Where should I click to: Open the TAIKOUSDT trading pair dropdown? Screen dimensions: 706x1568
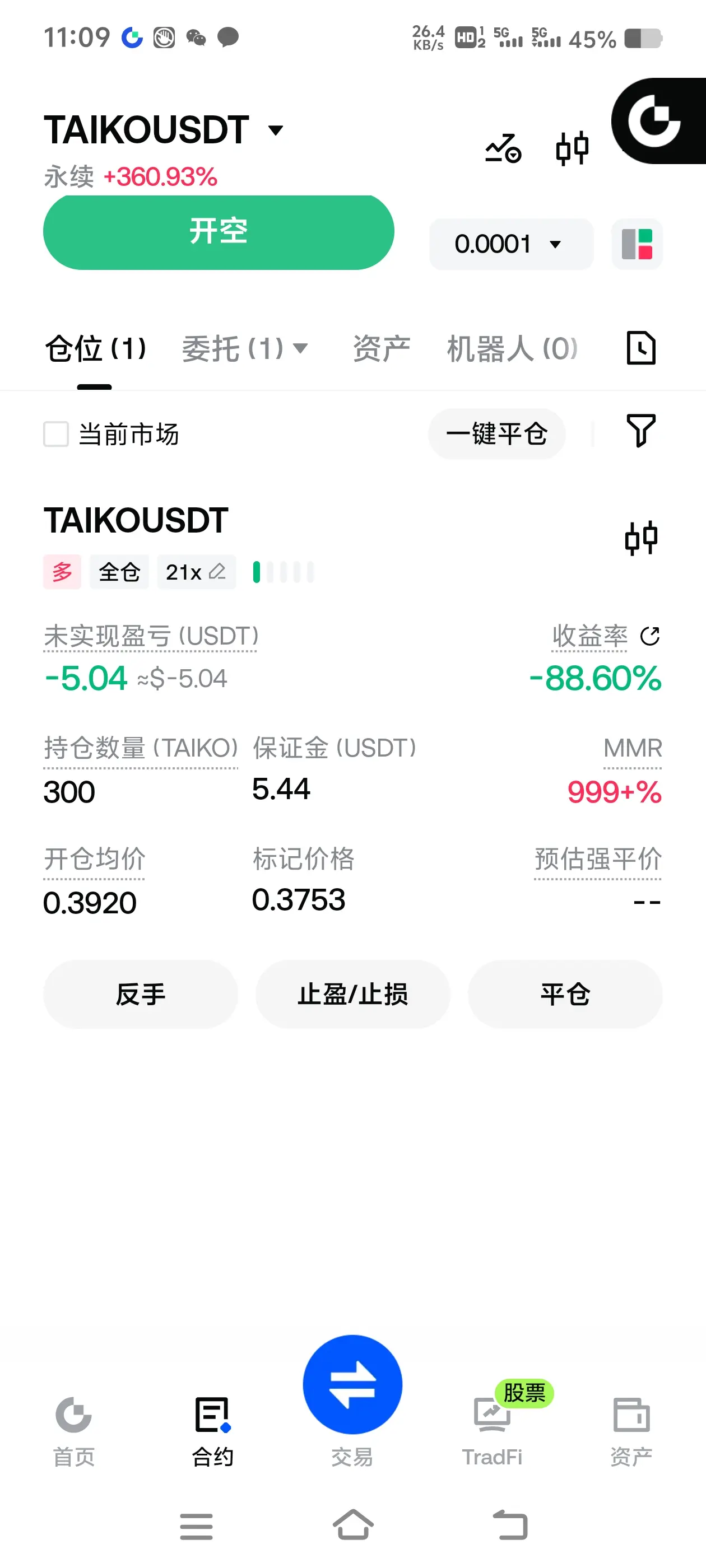coord(163,130)
